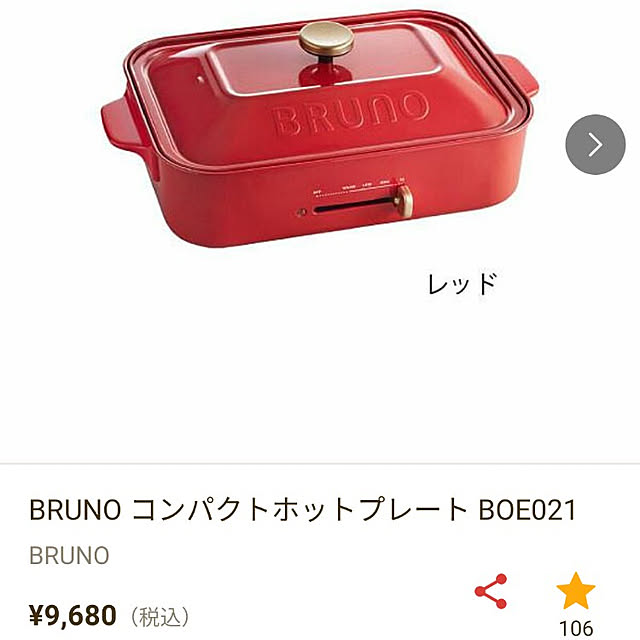The width and height of the screenshot is (640, 640).
Task: Tap the star favorite icon
Action: [x=575, y=591]
